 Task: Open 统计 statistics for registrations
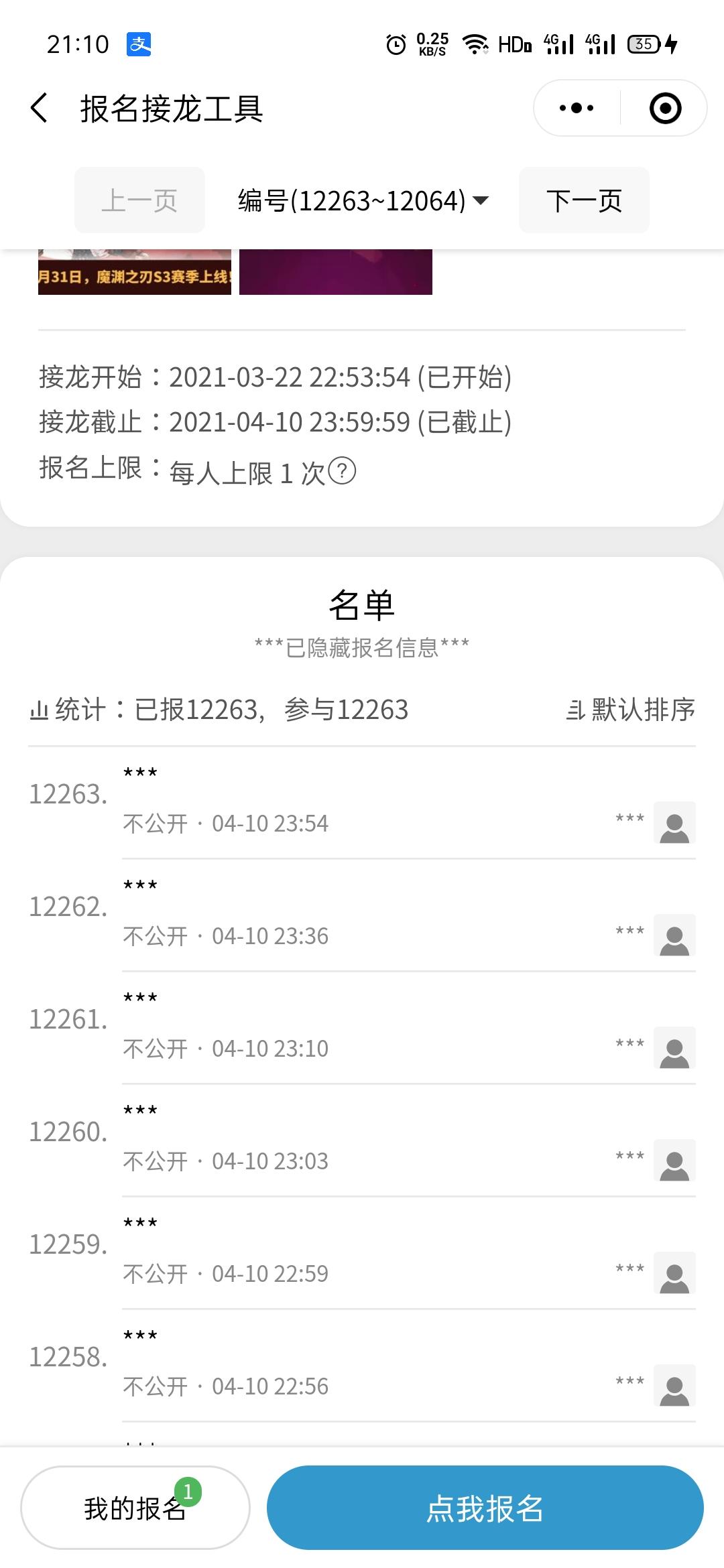coord(218,710)
